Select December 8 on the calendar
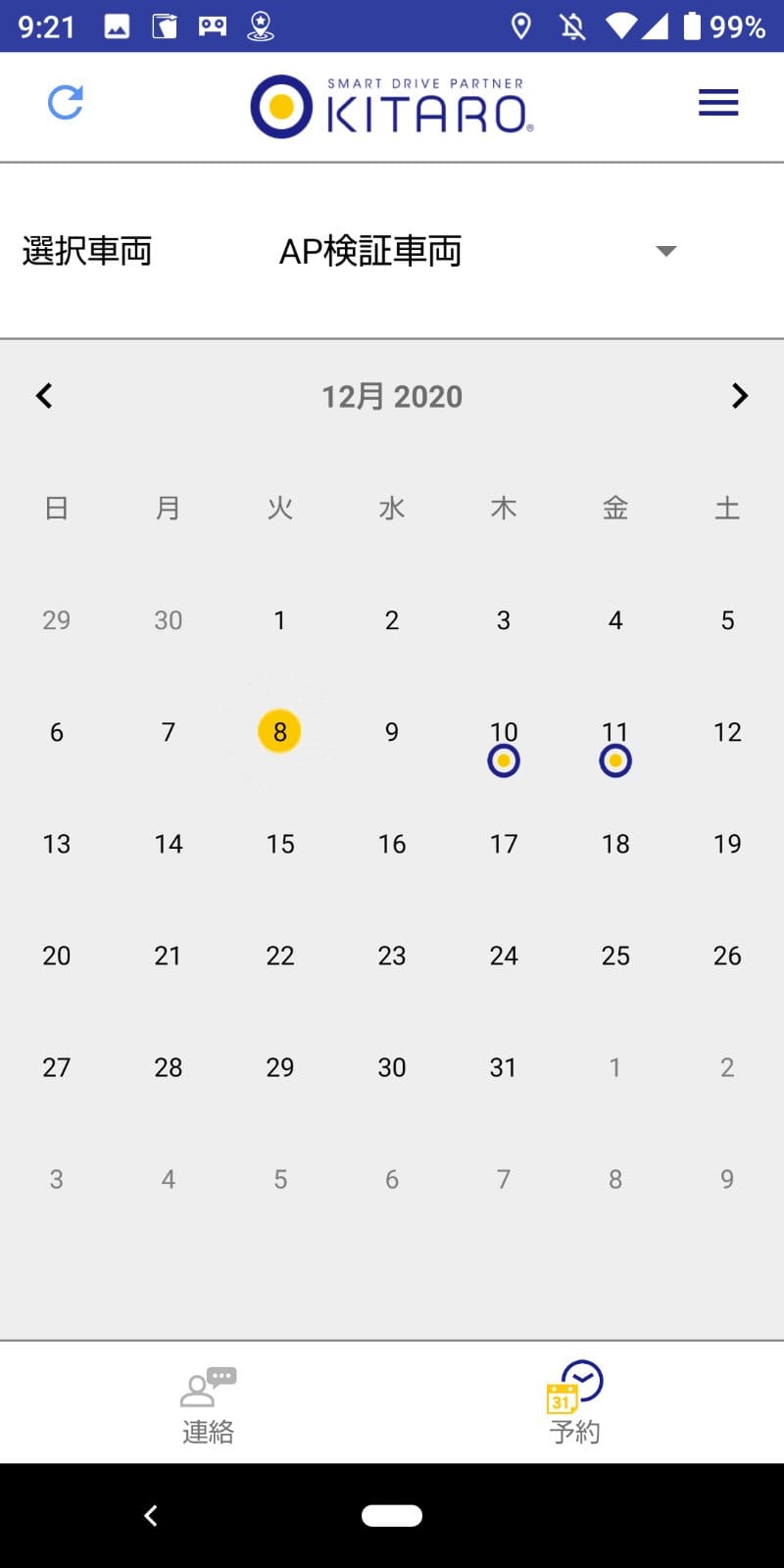 coord(279,732)
